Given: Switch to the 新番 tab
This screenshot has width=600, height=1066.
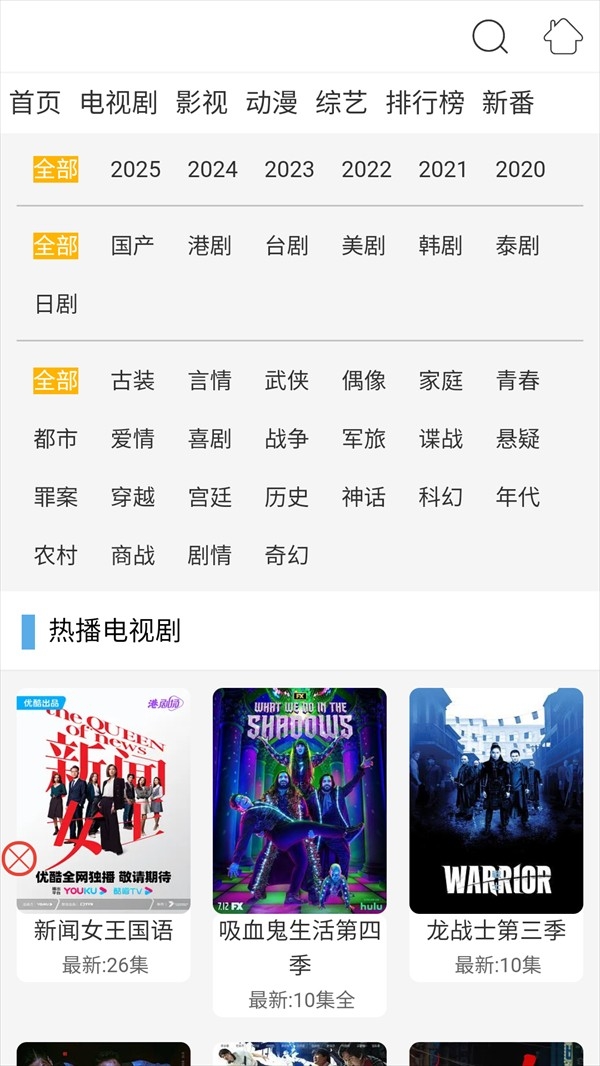Looking at the screenshot, I should 508,102.
